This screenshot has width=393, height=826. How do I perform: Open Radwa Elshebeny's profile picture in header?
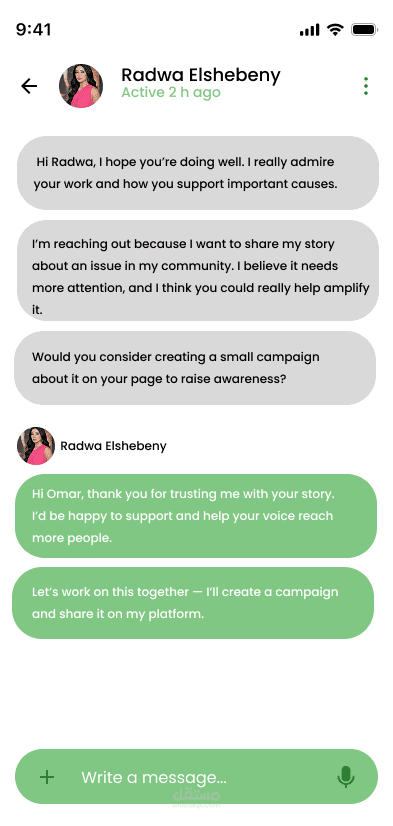[81, 86]
